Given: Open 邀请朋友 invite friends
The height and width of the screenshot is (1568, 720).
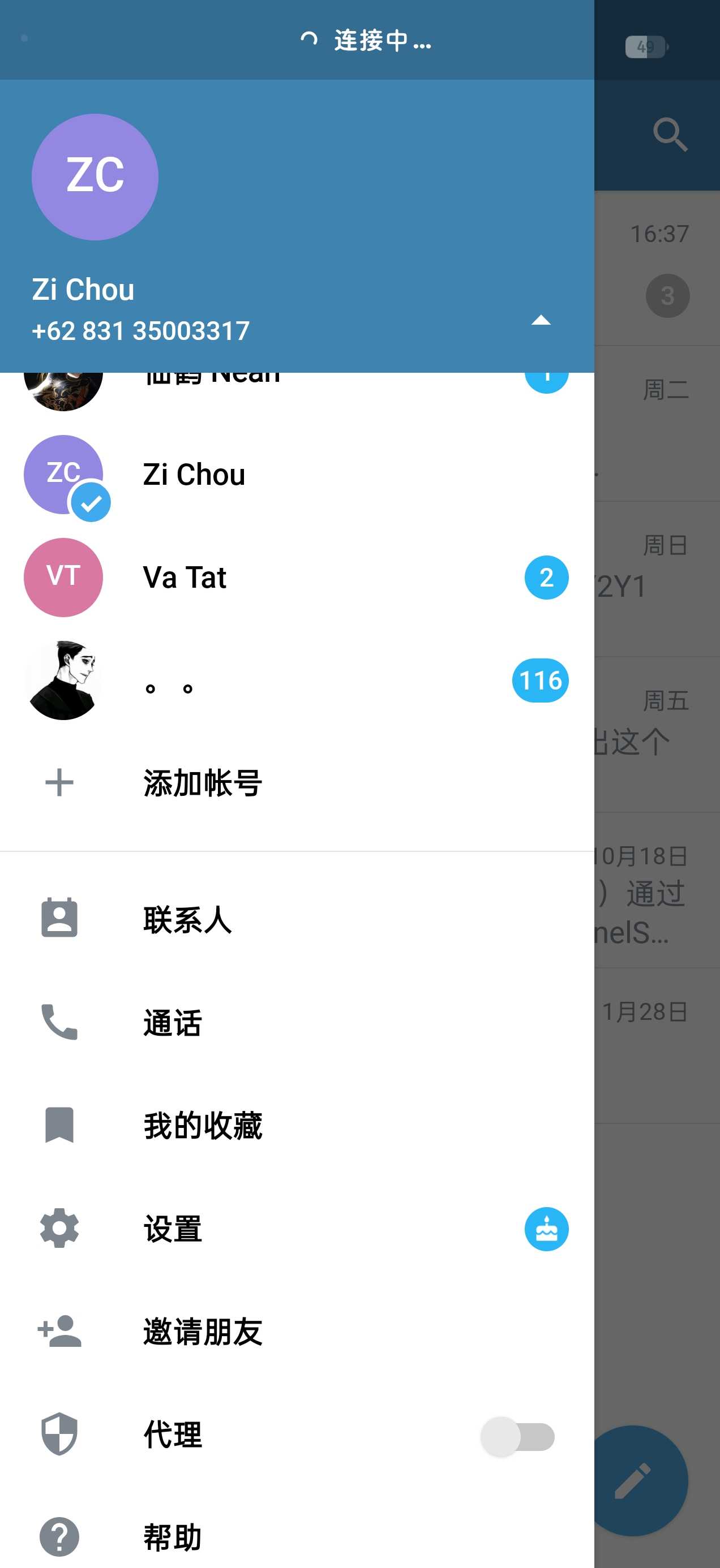Looking at the screenshot, I should [x=297, y=1331].
